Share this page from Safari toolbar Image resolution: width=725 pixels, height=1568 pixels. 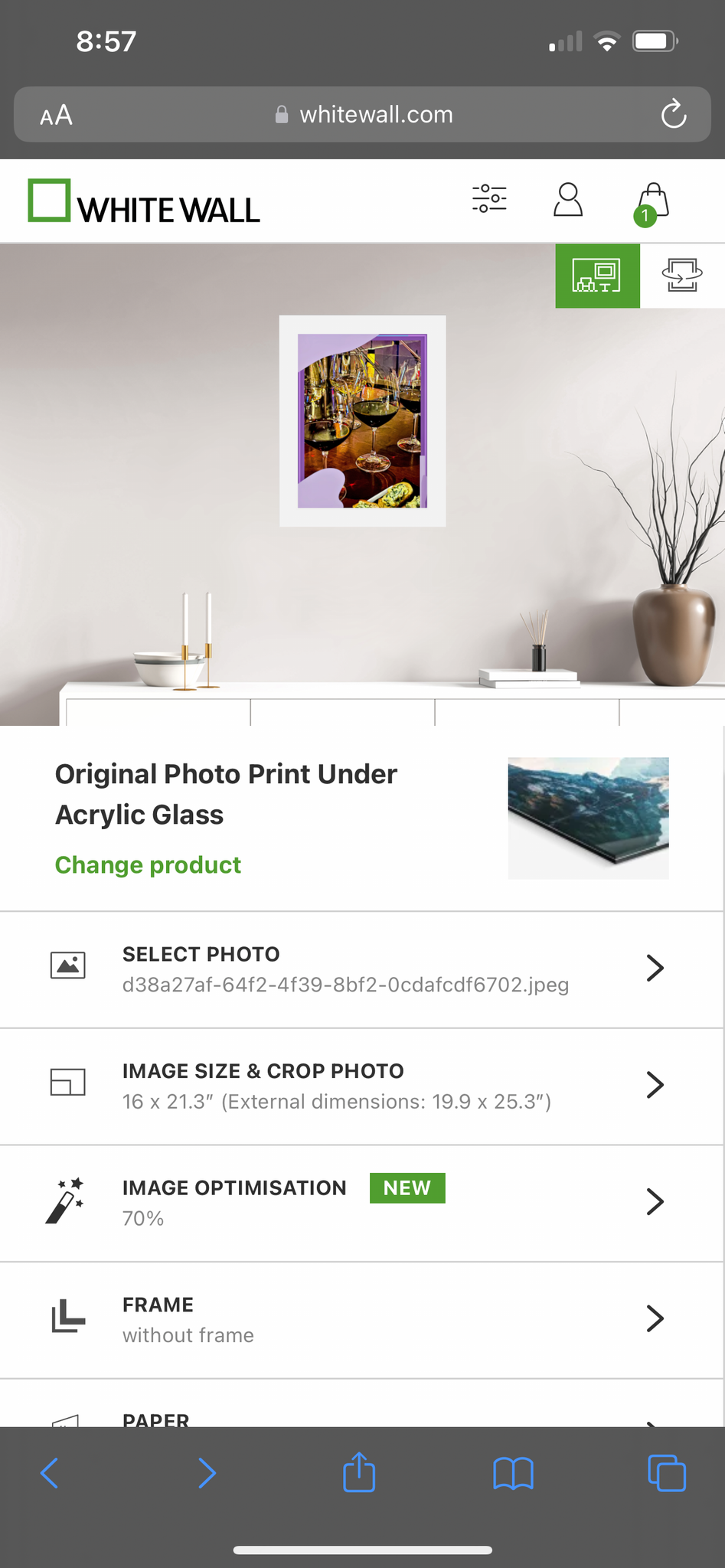click(x=359, y=1472)
